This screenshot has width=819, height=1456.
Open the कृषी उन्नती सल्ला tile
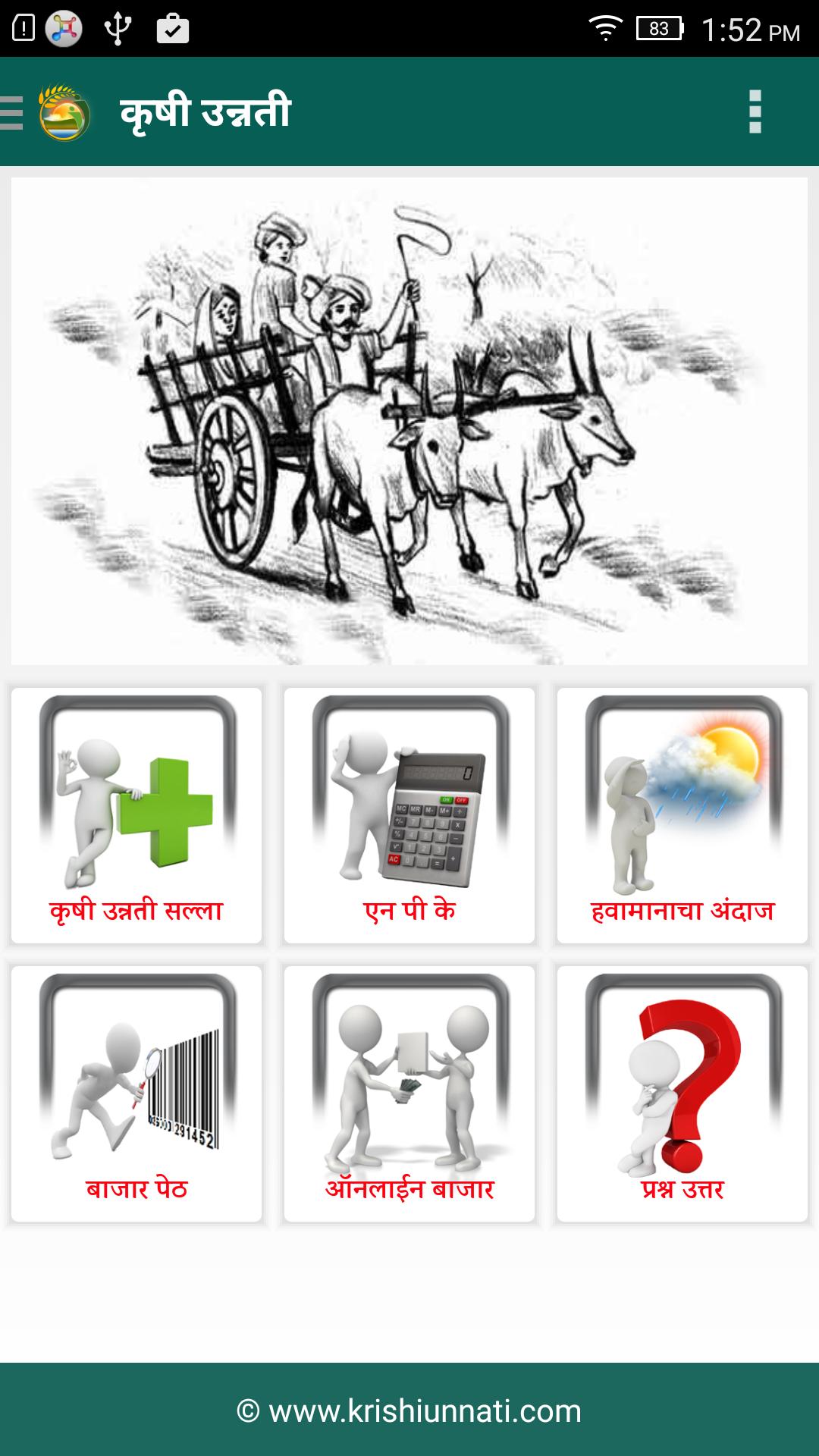point(136,815)
